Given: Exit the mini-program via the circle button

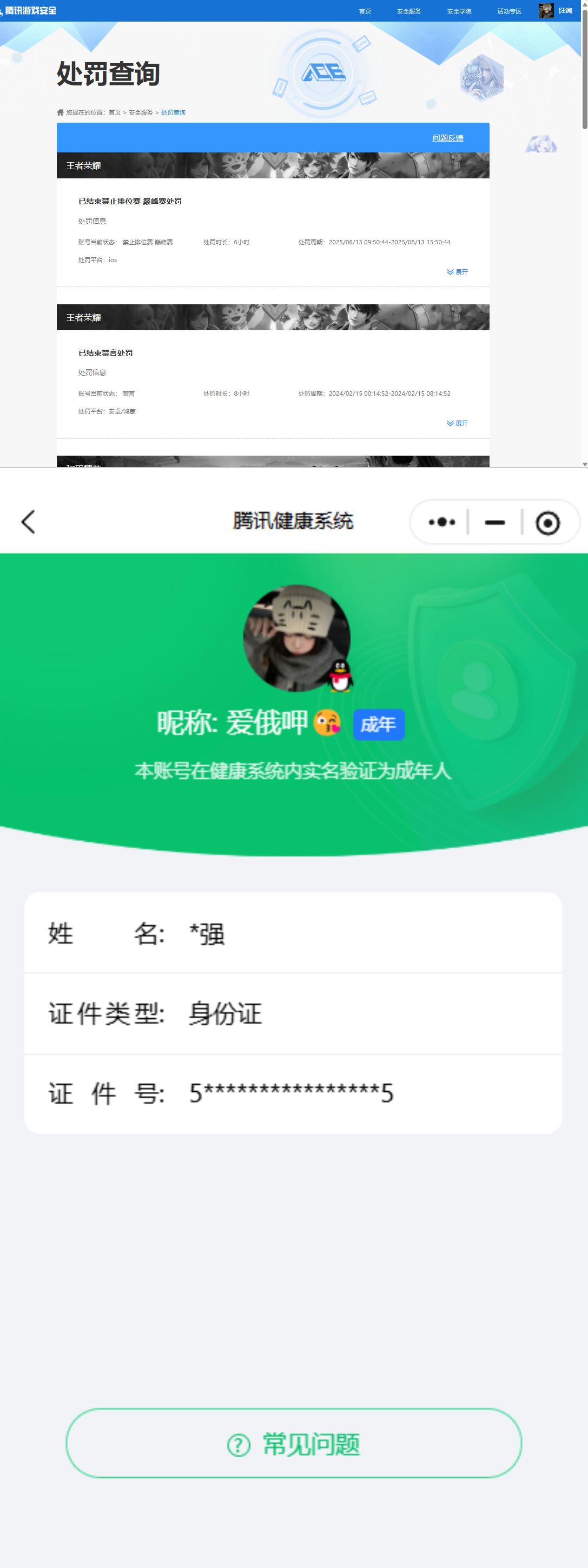Looking at the screenshot, I should pos(548,522).
